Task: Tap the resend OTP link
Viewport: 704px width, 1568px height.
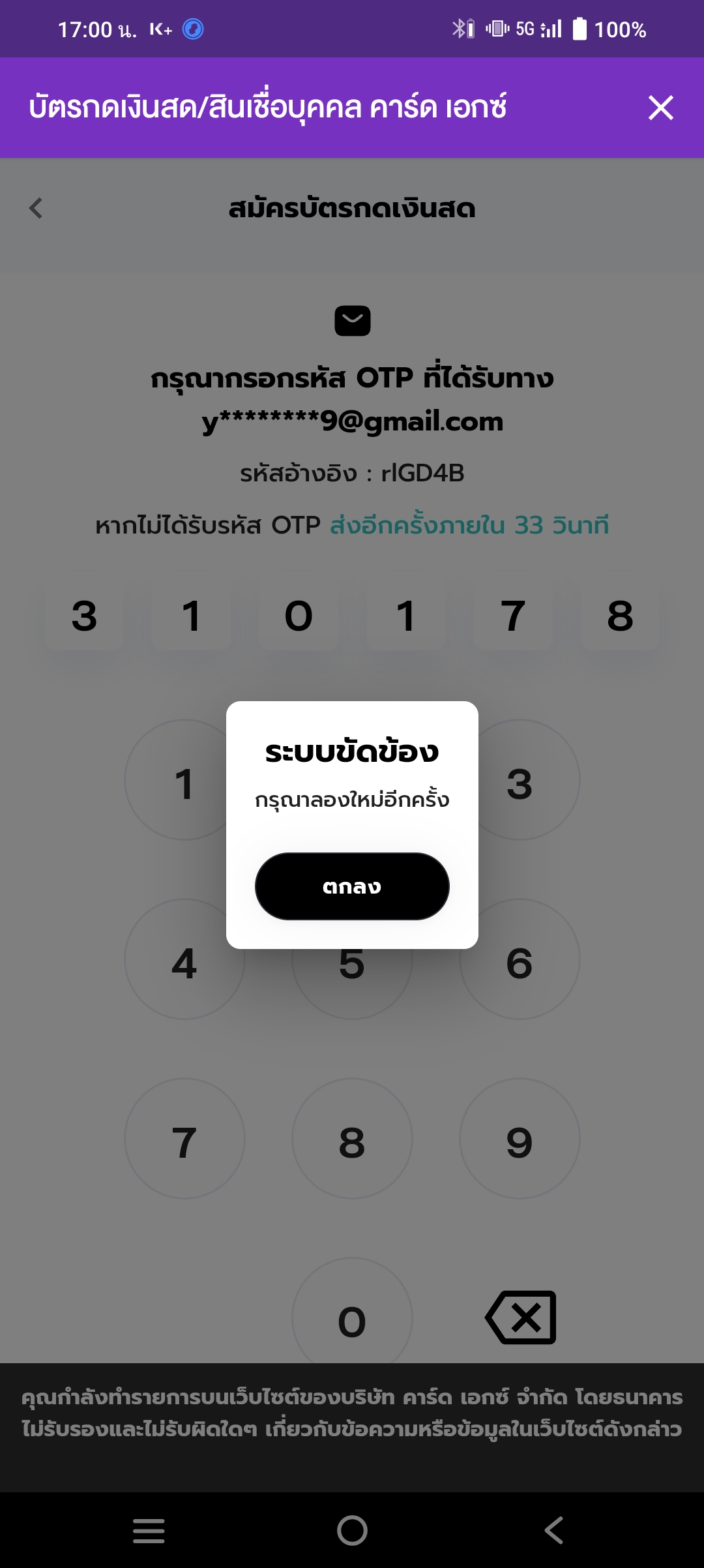Action: tap(469, 525)
